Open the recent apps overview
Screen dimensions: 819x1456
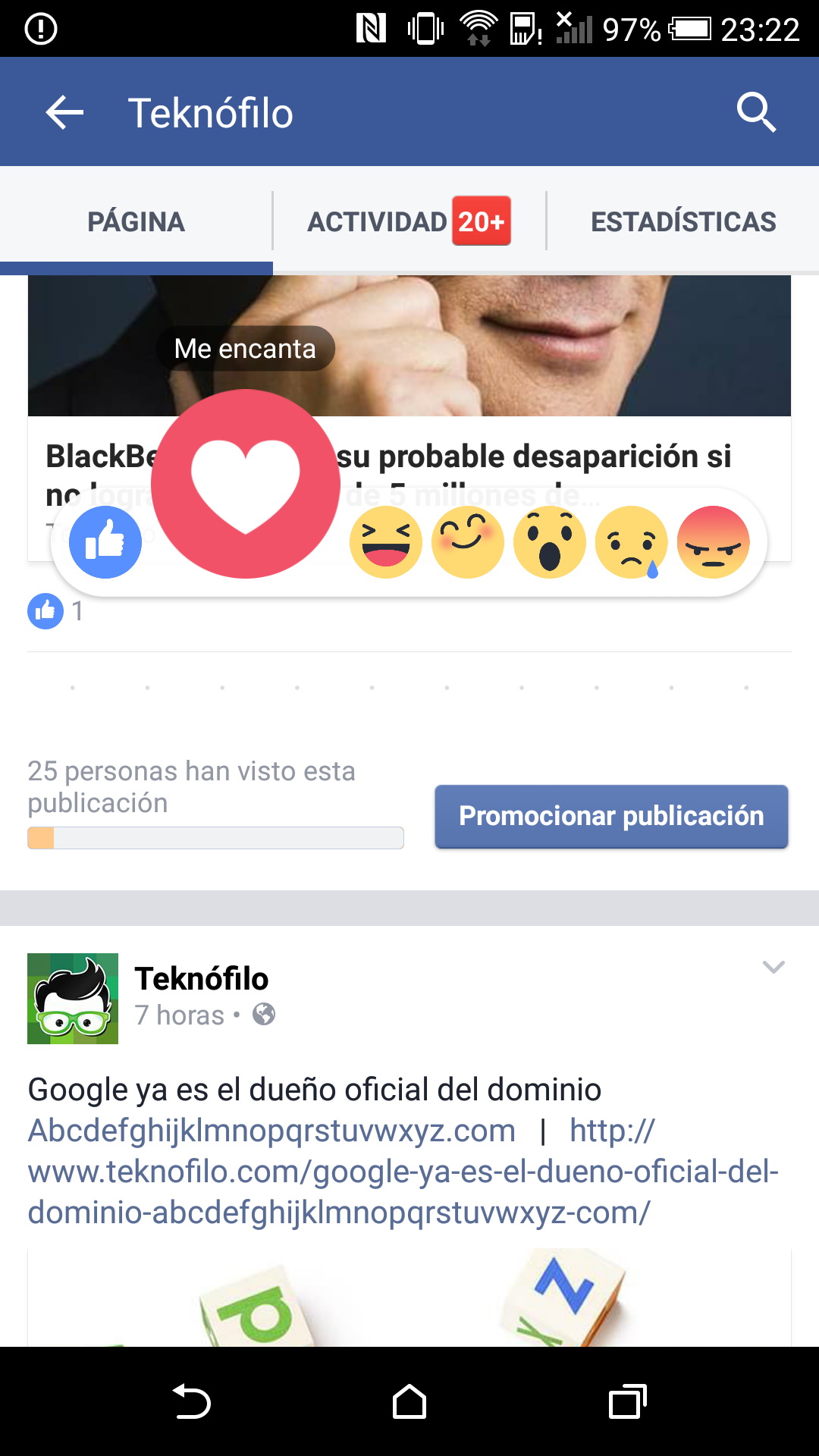[x=627, y=1401]
